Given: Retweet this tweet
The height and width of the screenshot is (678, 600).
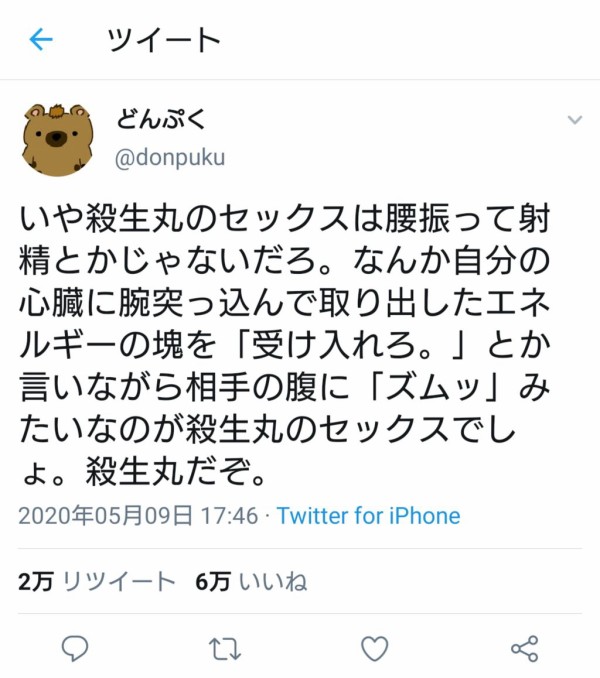Looking at the screenshot, I should tap(225, 648).
